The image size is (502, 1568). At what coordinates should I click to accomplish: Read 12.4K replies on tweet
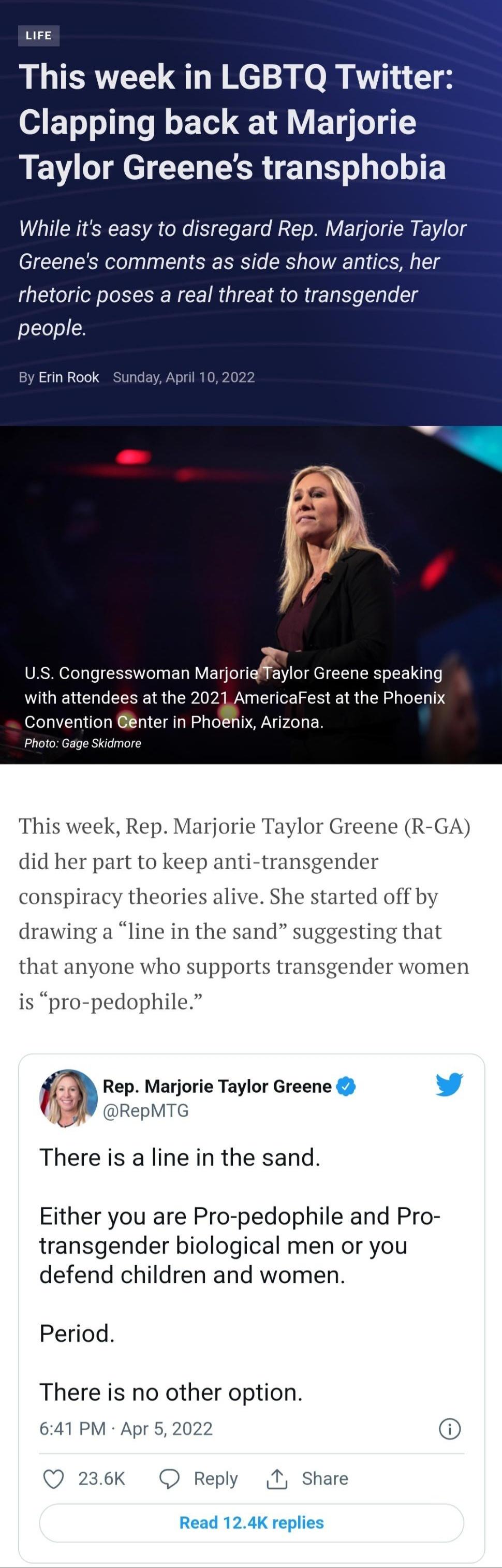(x=252, y=1522)
